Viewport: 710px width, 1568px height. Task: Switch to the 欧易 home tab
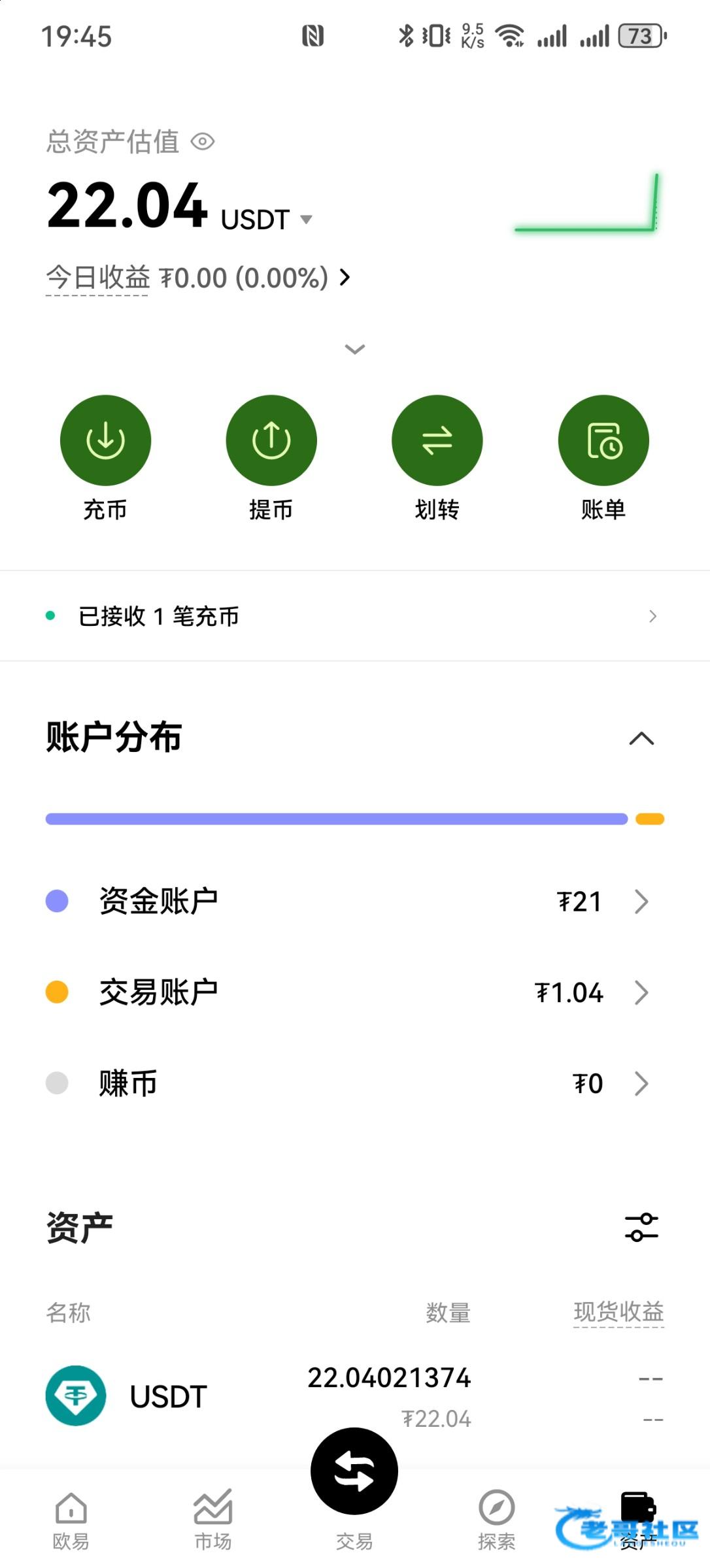point(71,1520)
